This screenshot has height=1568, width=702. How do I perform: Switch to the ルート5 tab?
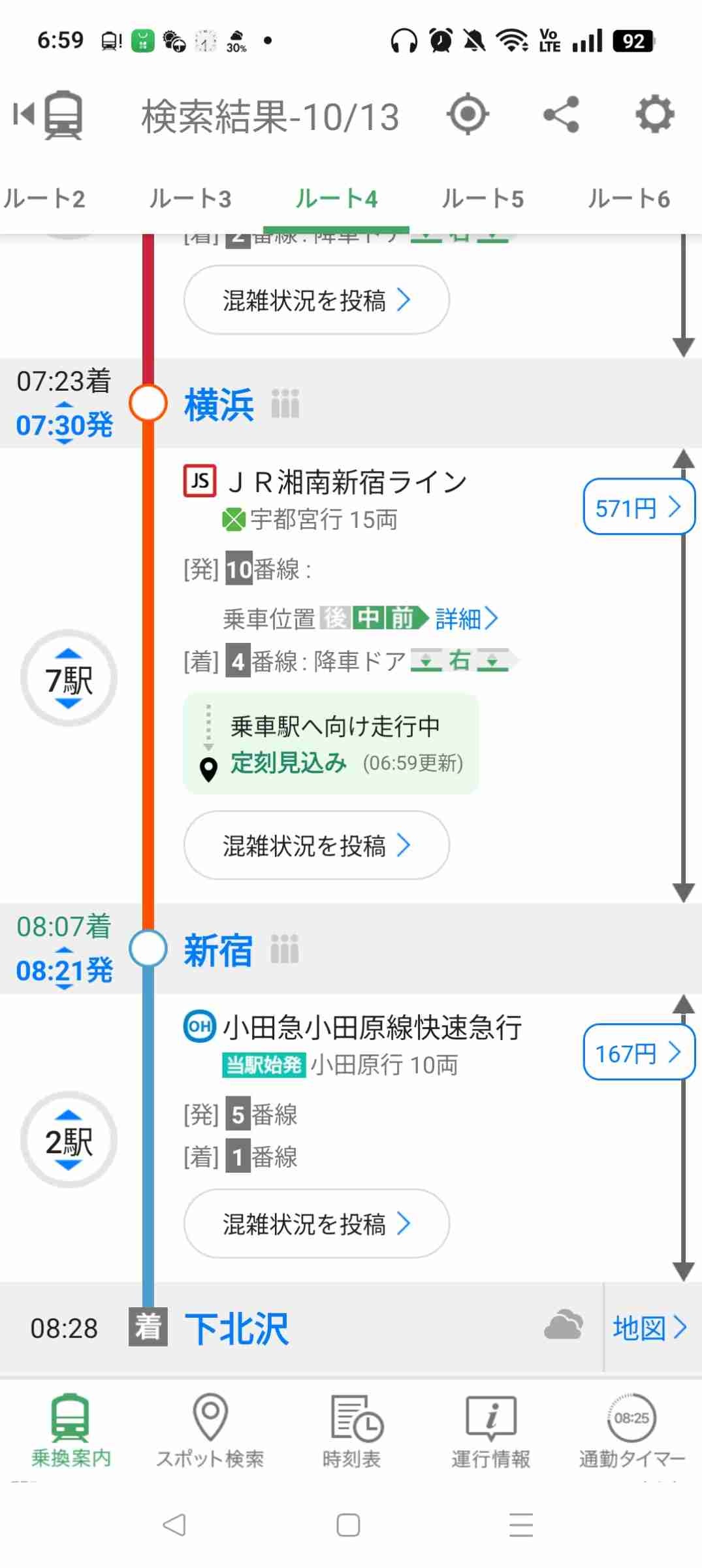click(x=483, y=199)
